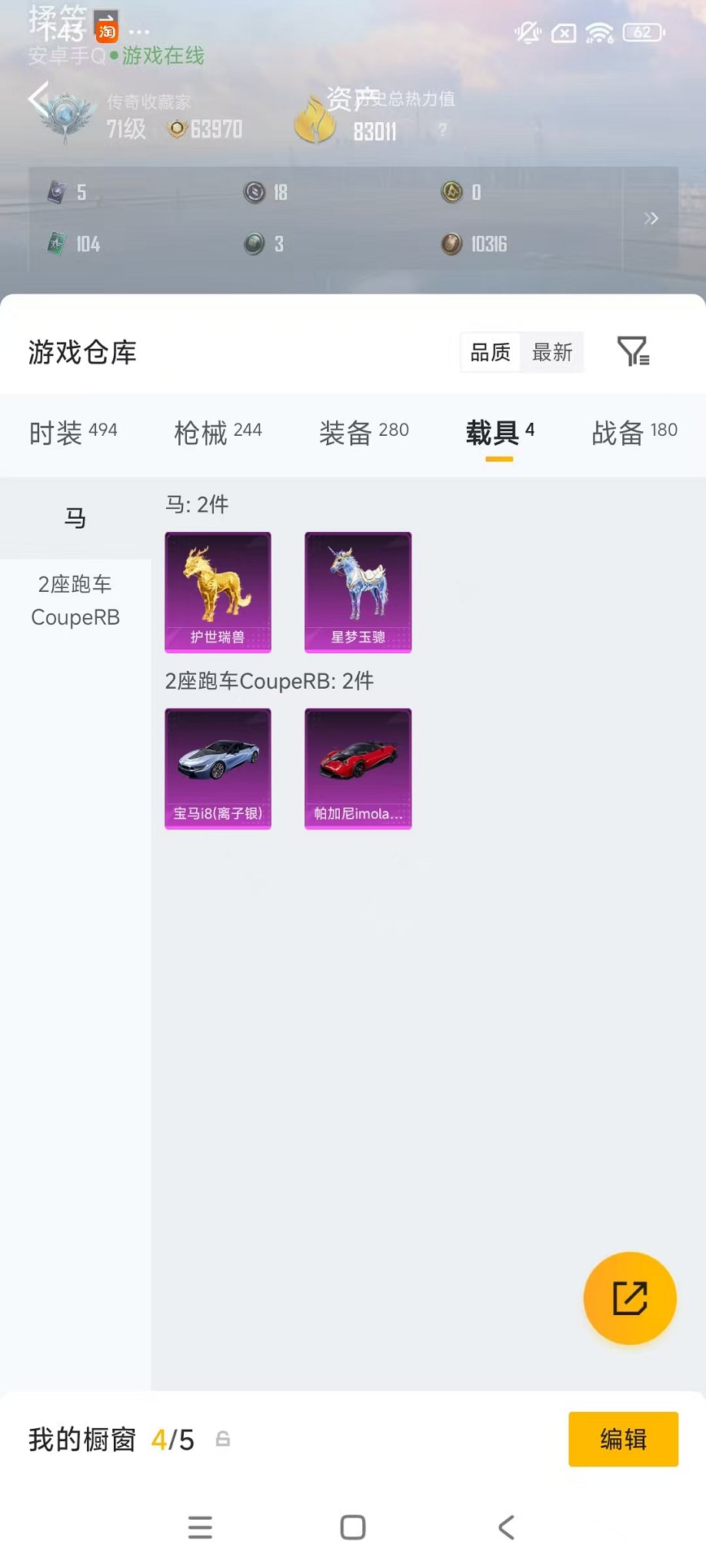Open the Taobao app icon at the top
Screen dimensions: 706x1568
108,30
